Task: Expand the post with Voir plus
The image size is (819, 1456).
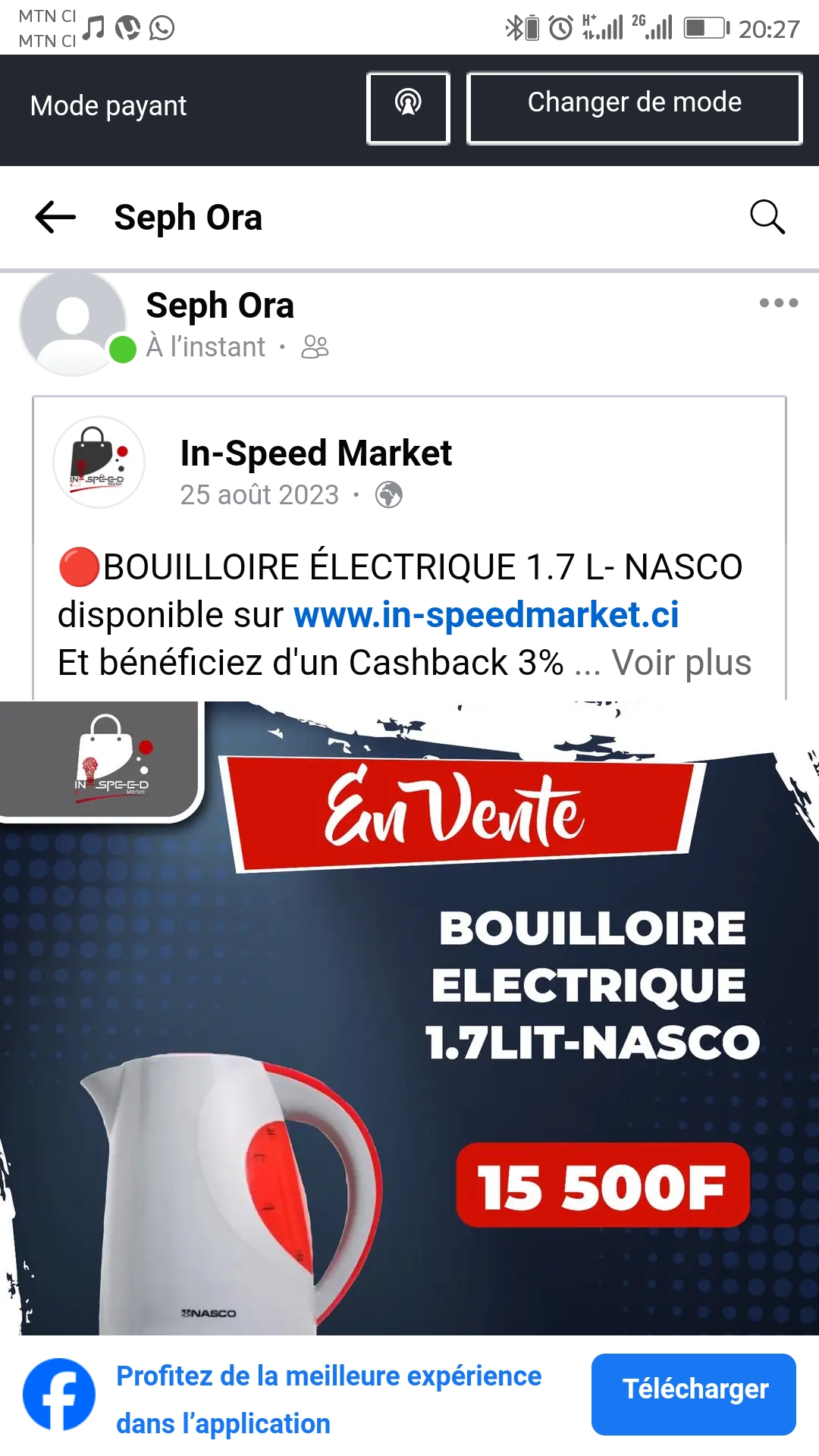Action: coord(682,662)
